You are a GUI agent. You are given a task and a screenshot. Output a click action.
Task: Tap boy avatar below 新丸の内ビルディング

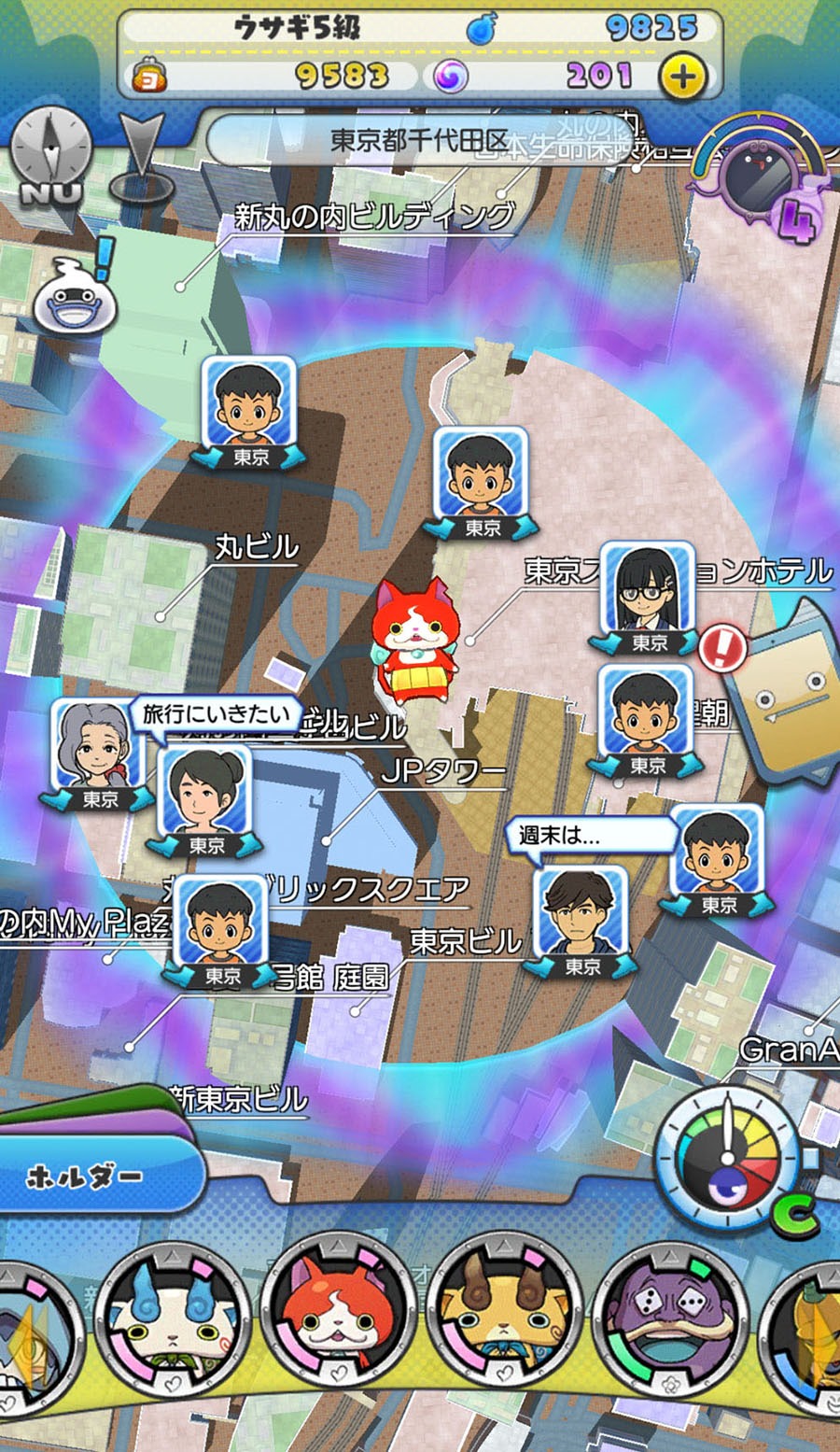(x=249, y=408)
